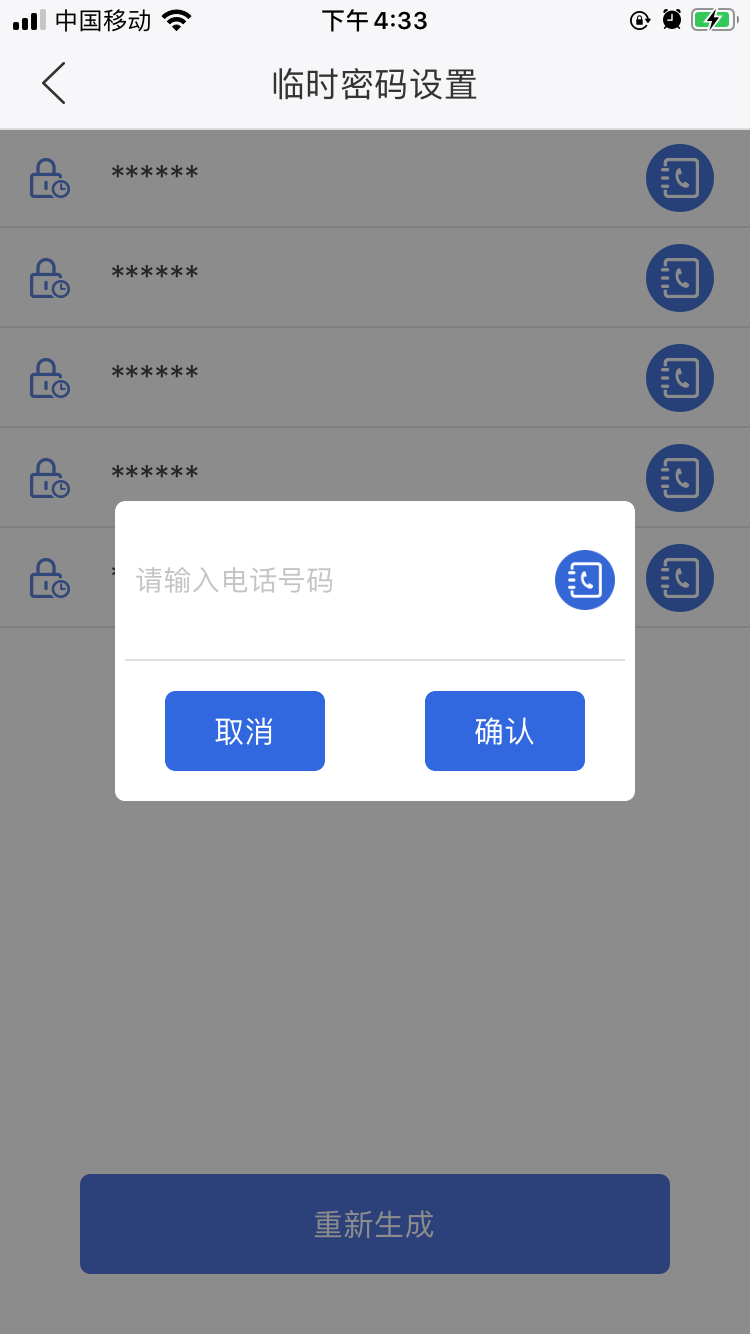The image size is (750, 1334).
Task: Cancel the phone number dialog
Action: click(x=245, y=731)
